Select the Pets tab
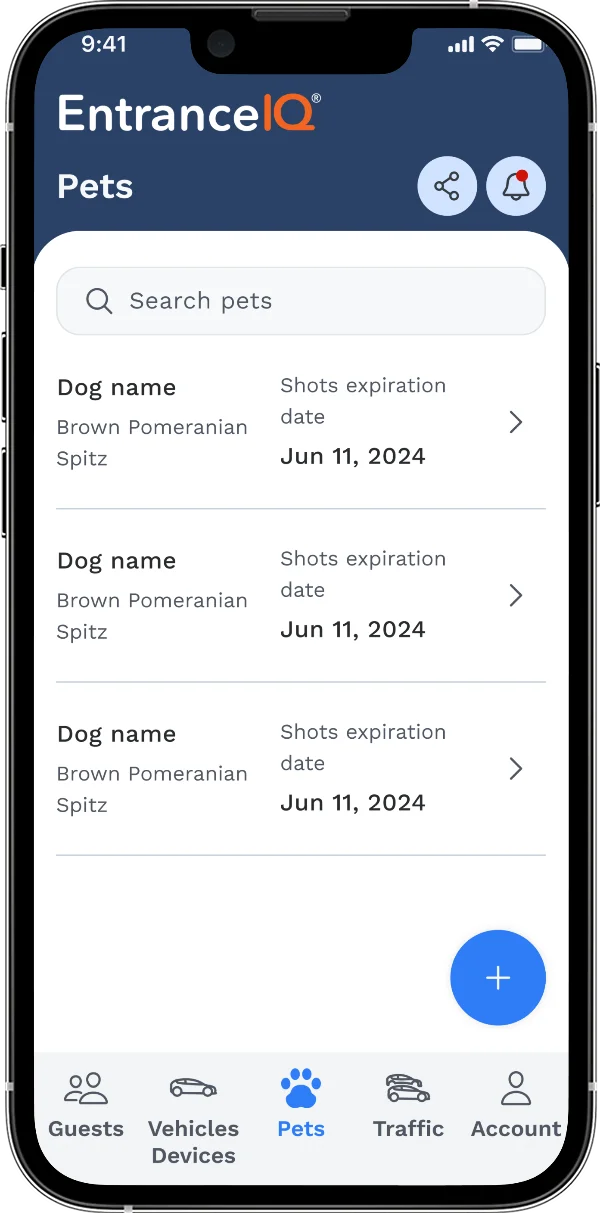This screenshot has height=1213, width=600. pyautogui.click(x=301, y=1105)
